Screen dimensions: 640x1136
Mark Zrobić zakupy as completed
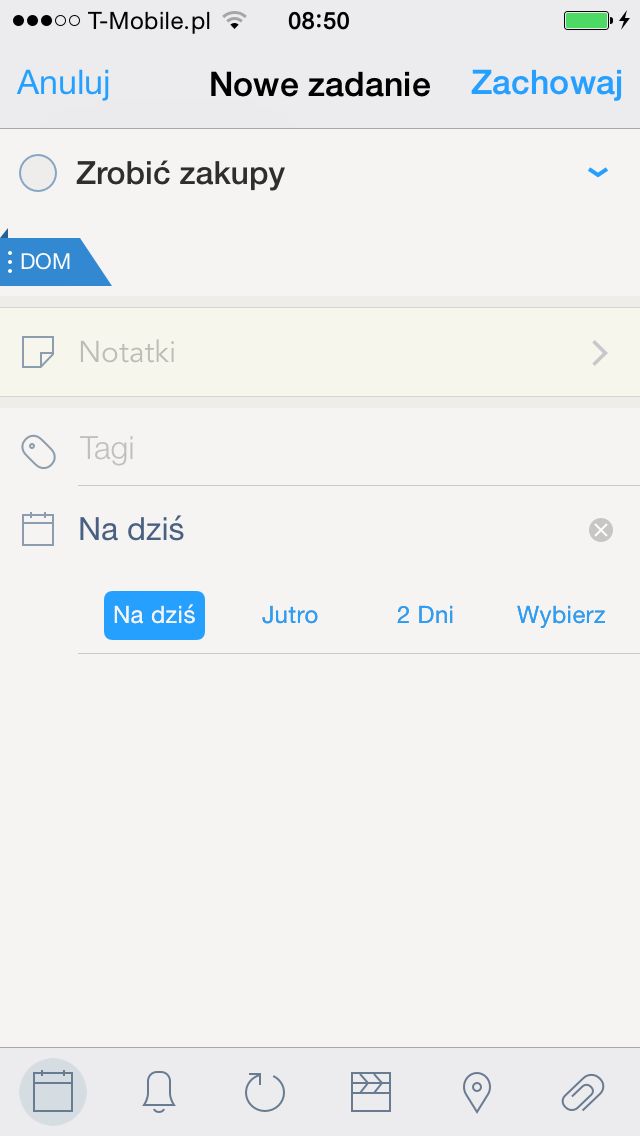[x=38, y=173]
